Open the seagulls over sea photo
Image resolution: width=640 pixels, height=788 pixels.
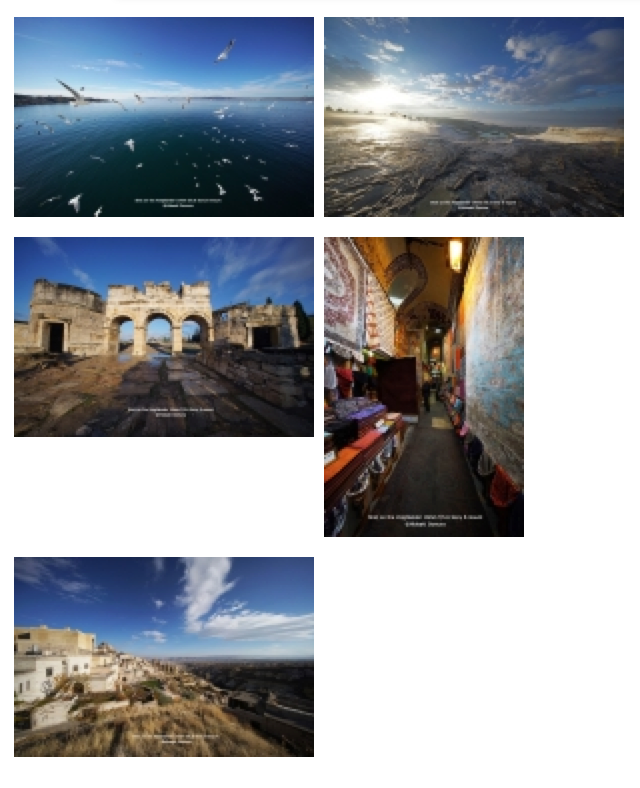[x=163, y=116]
